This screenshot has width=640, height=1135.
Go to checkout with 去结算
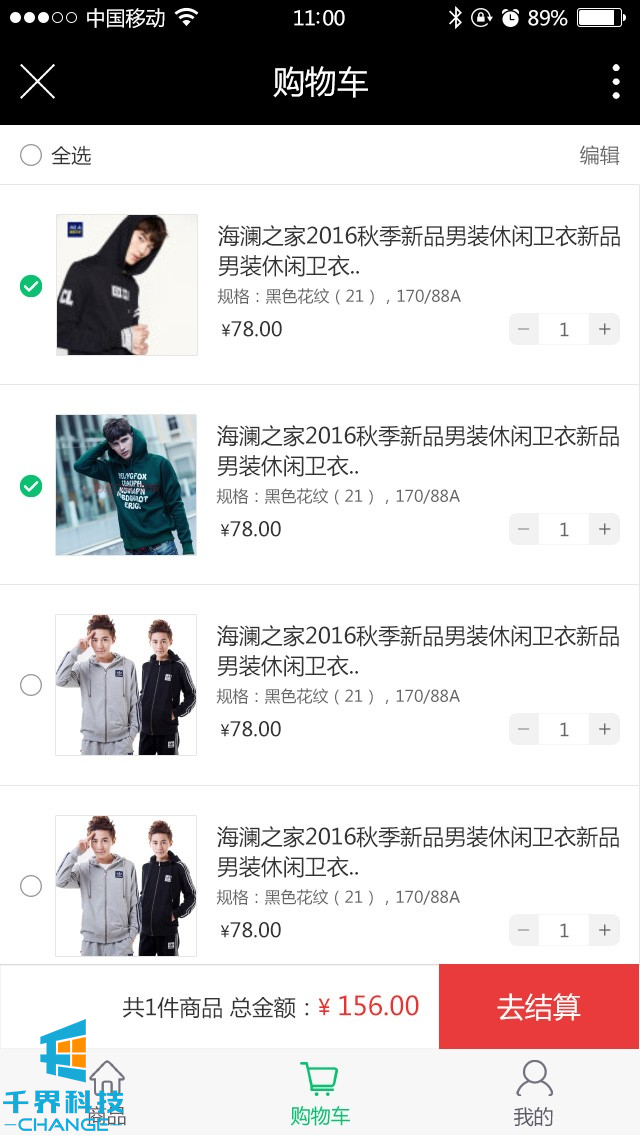point(539,1006)
